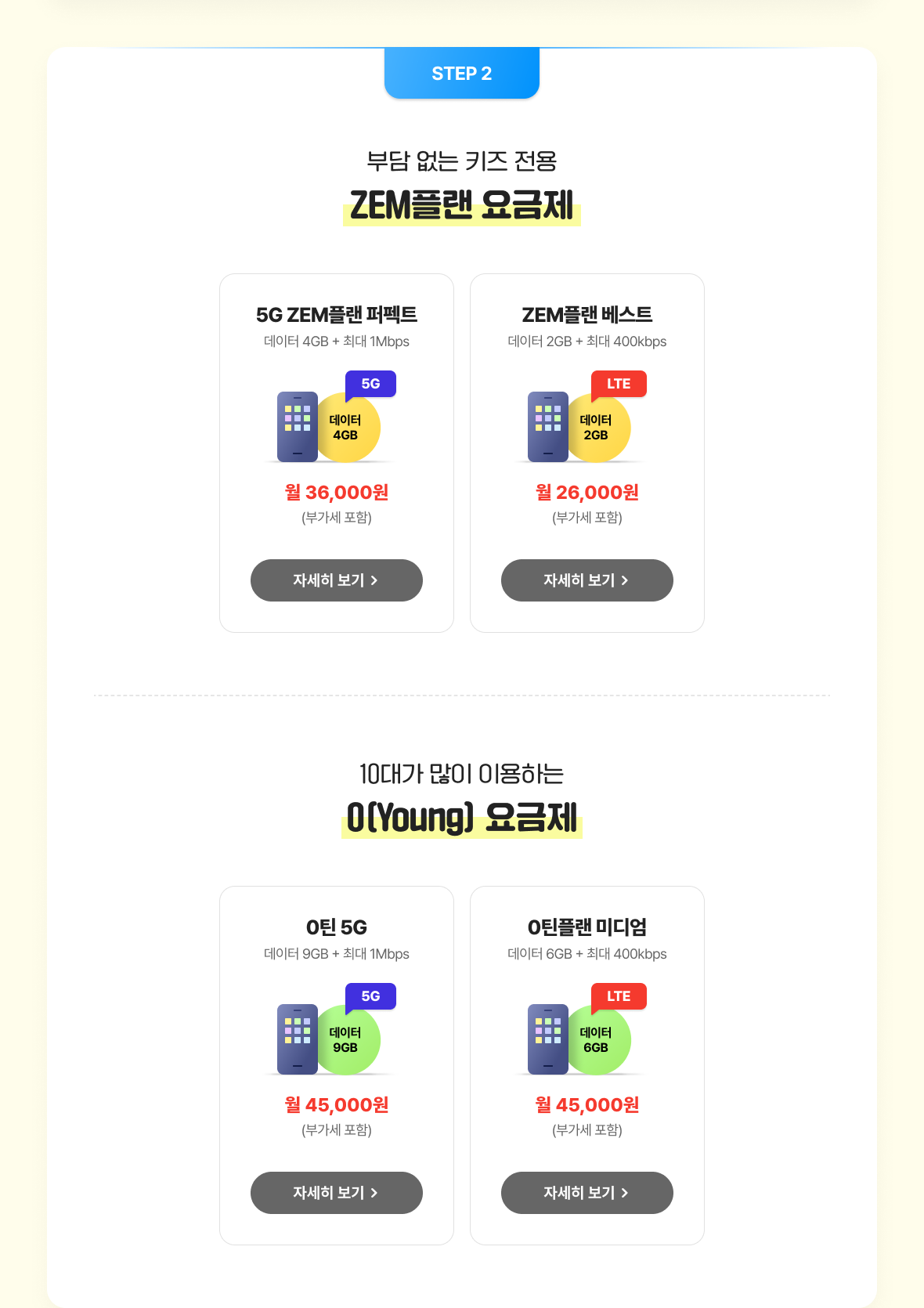924x1308 pixels.
Task: See details of 0틴 5G plan
Action: click(336, 1193)
